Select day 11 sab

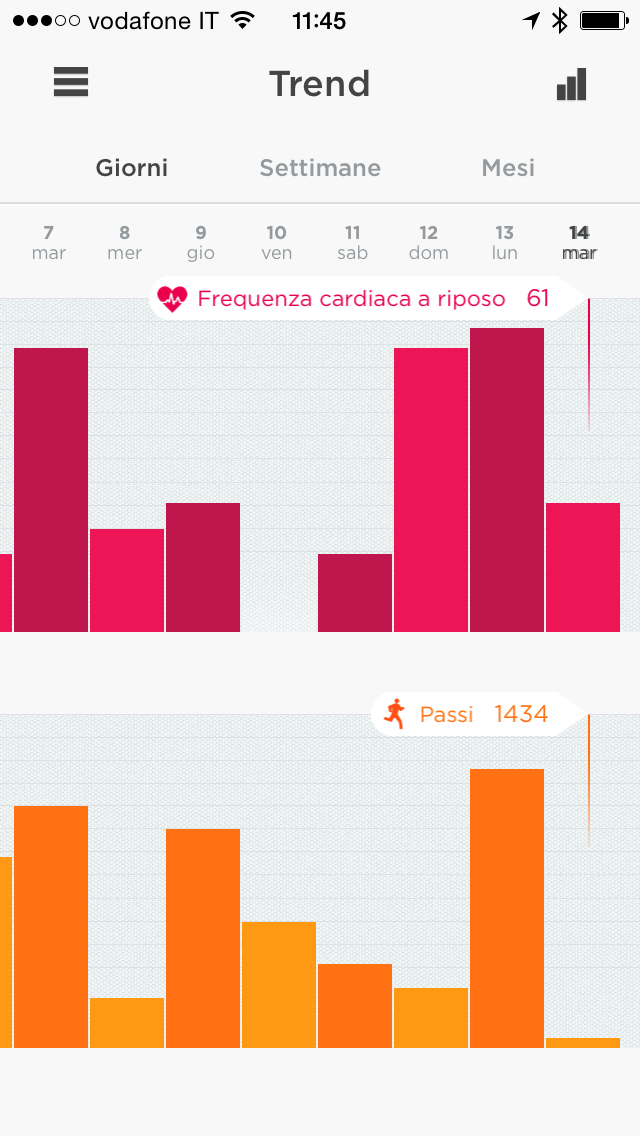(x=353, y=243)
